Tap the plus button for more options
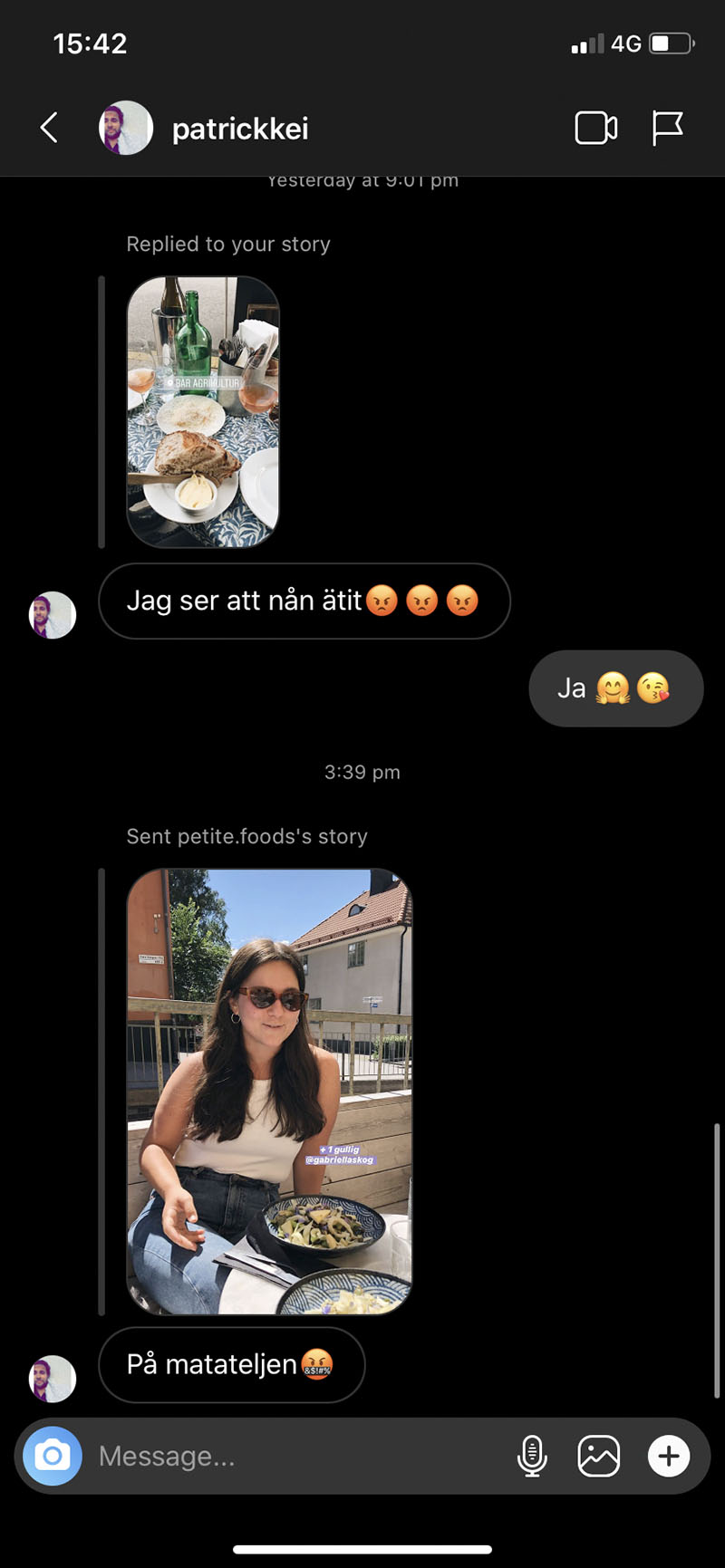 click(669, 1456)
